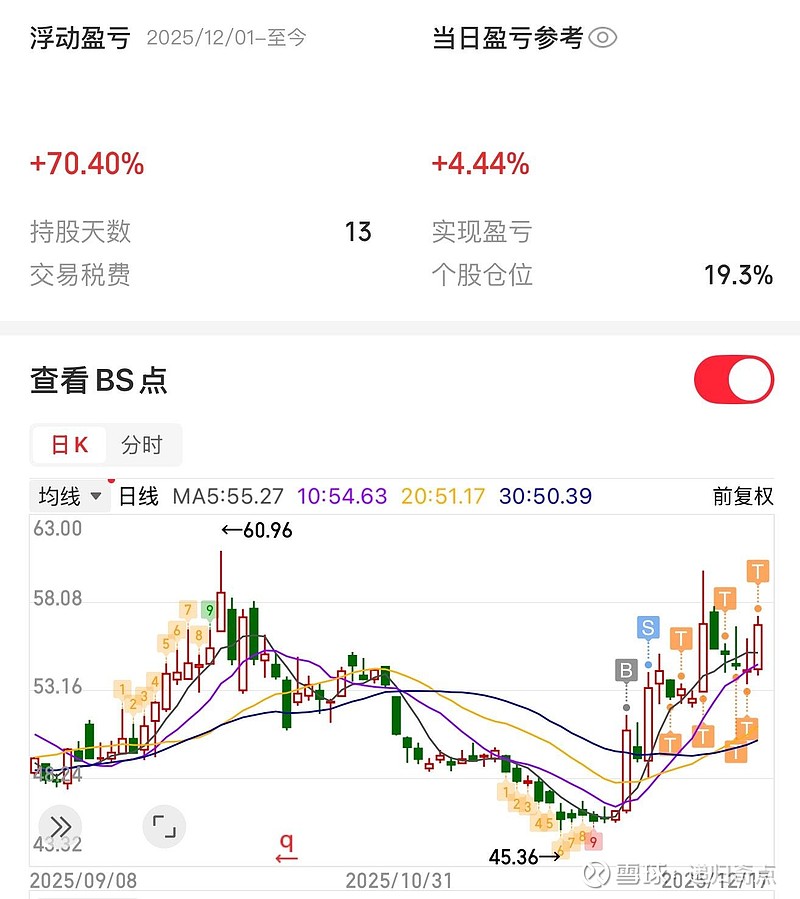The height and width of the screenshot is (899, 800).
Task: Change the 前复权 adjustment setting
Action: click(x=742, y=496)
